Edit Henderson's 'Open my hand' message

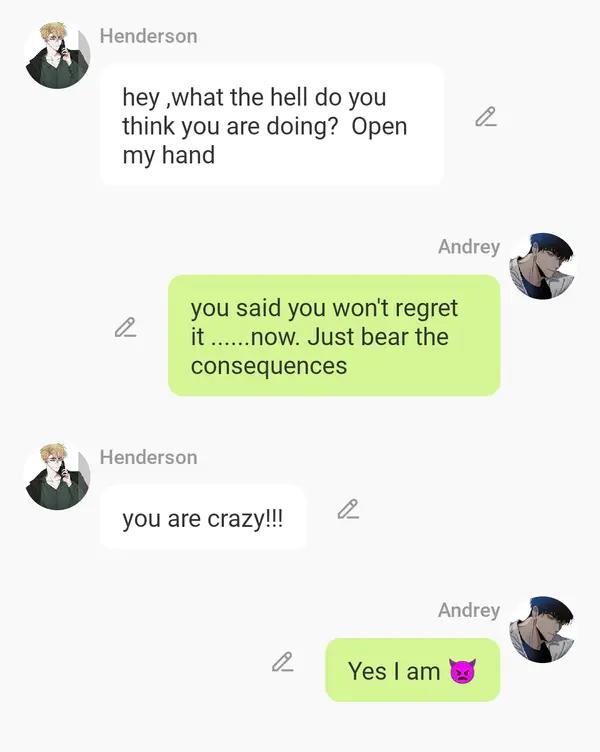pos(486,117)
